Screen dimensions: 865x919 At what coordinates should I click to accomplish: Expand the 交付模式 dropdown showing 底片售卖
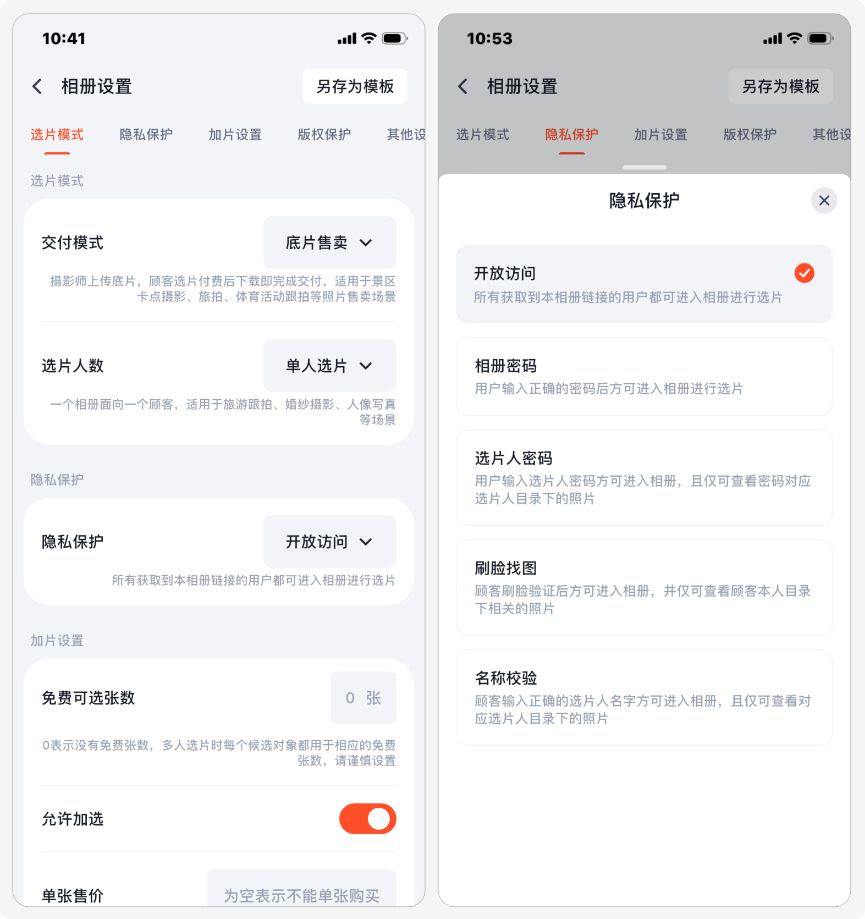click(x=329, y=242)
